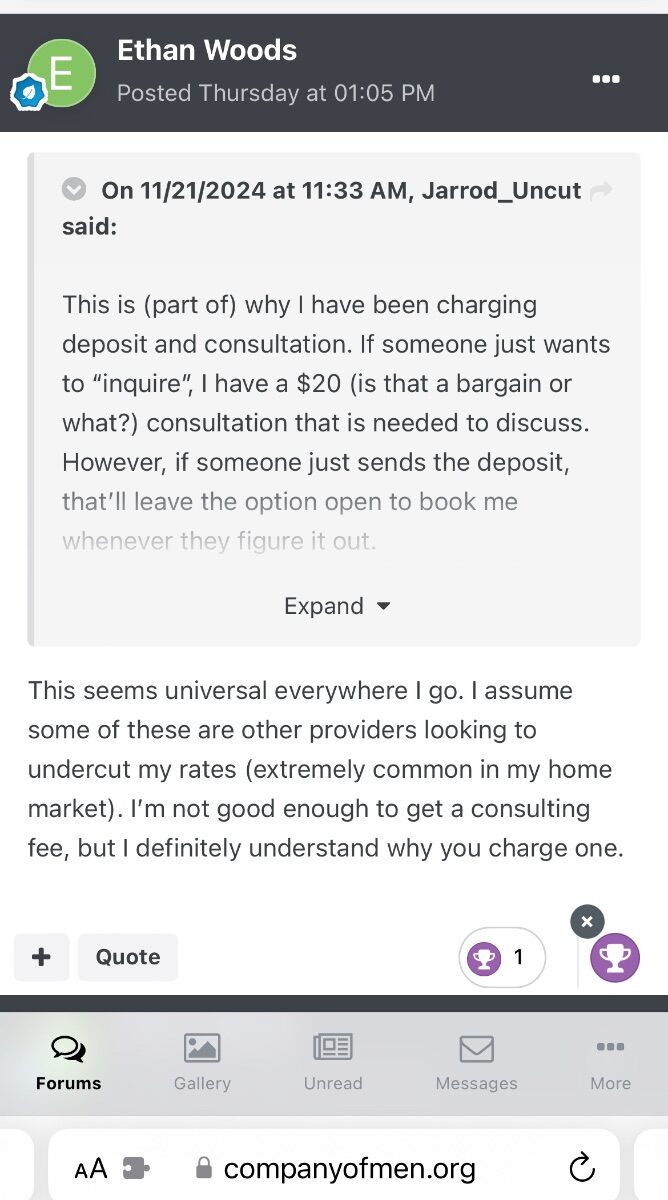Open the browser extensions puzzle icon
The height and width of the screenshot is (1200, 668).
point(136,1168)
